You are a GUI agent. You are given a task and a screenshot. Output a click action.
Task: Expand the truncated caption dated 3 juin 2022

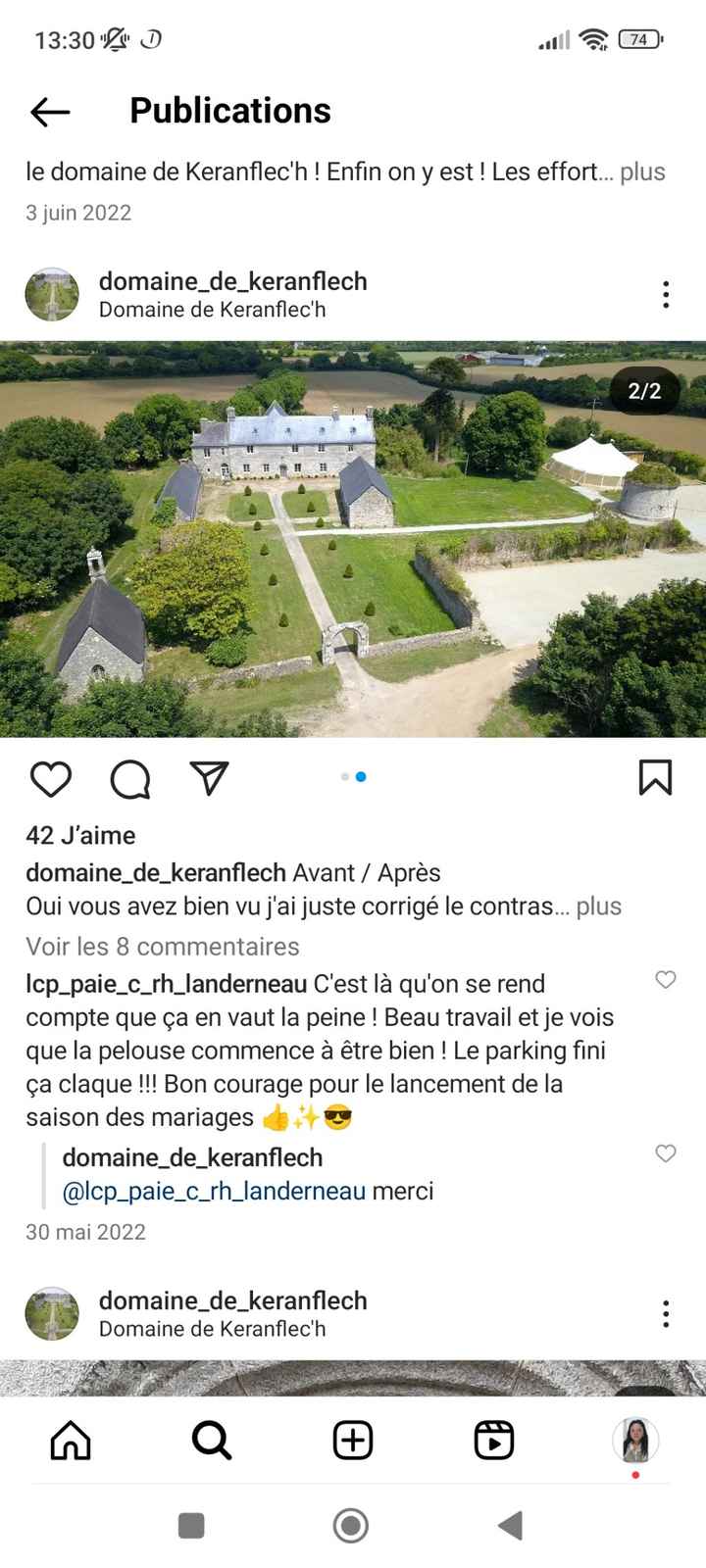tap(642, 172)
